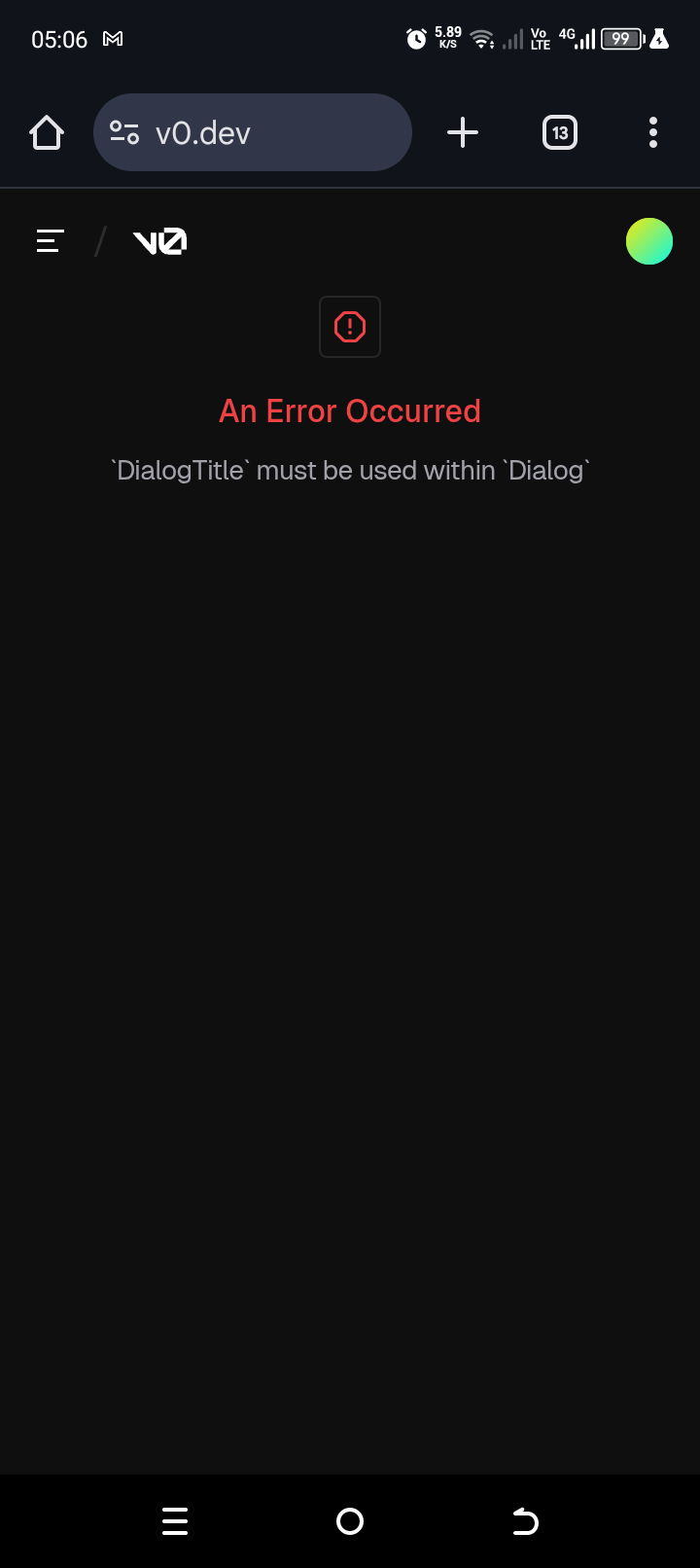Open the tab switcher showing 13 tabs

coord(560,132)
